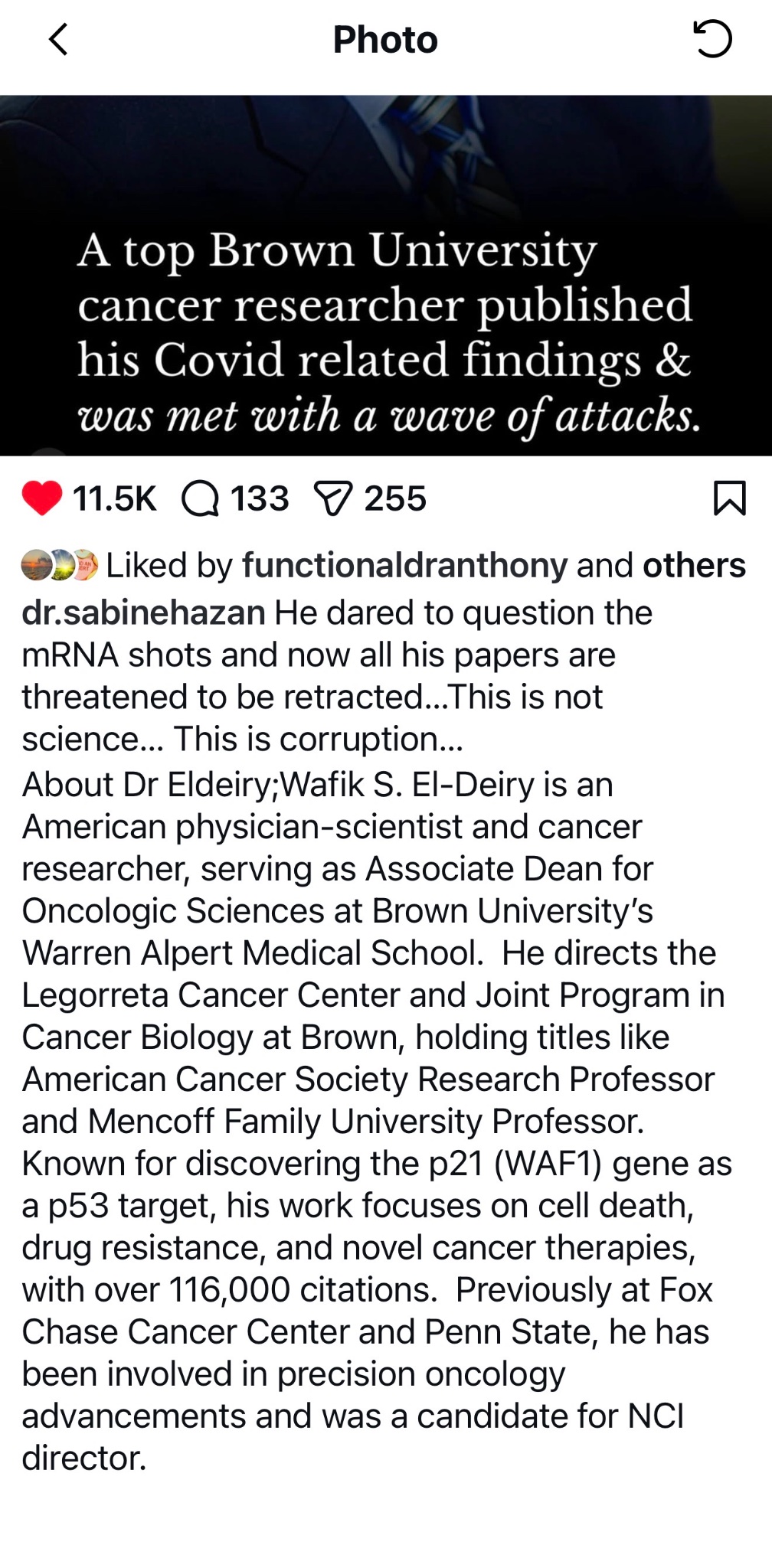This screenshot has width=772, height=1568.
Task: Open dr.sabinehazan's profile from caption
Action: pyautogui.click(x=143, y=612)
